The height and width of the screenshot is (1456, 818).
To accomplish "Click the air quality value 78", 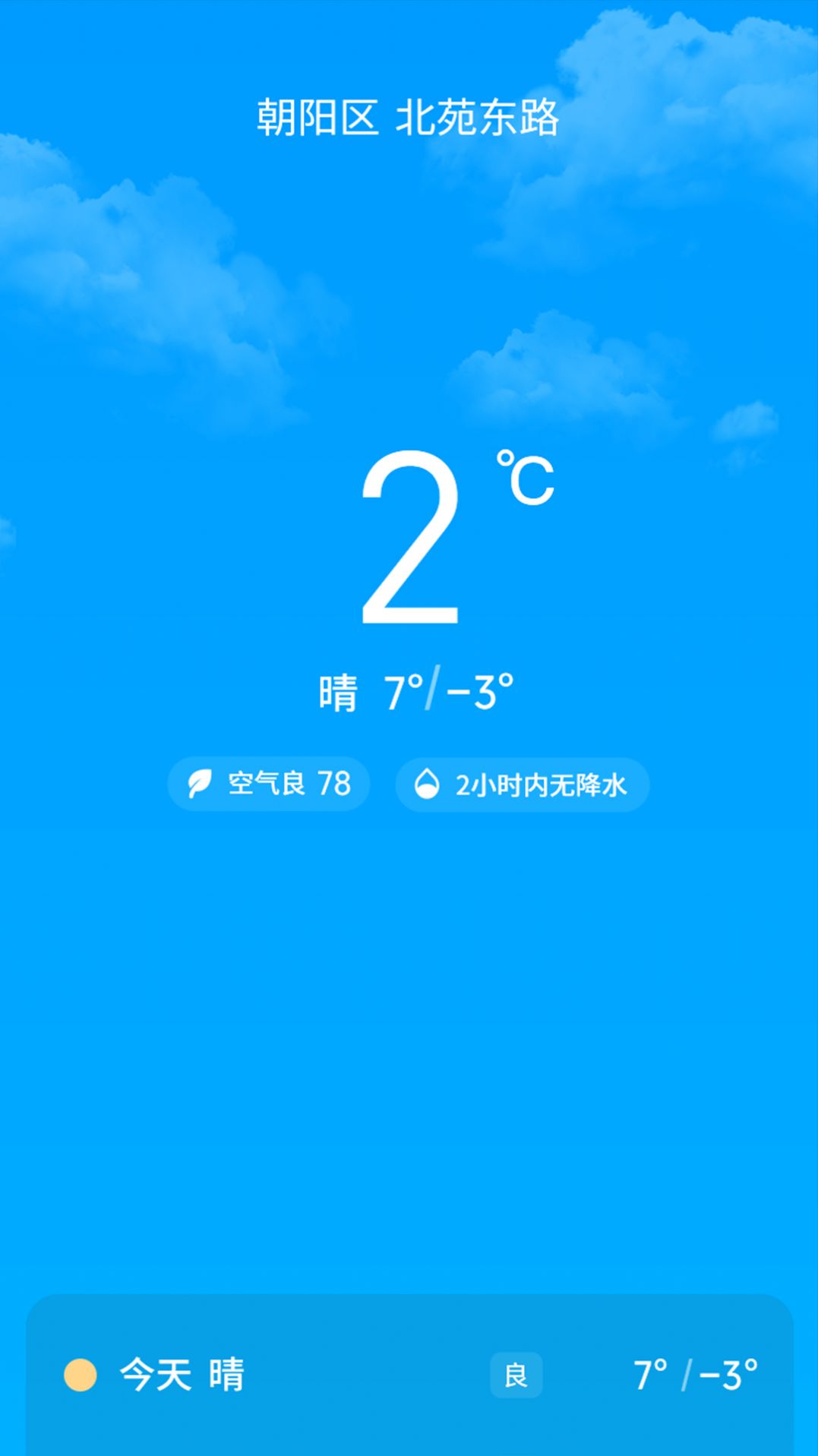I will 336,783.
